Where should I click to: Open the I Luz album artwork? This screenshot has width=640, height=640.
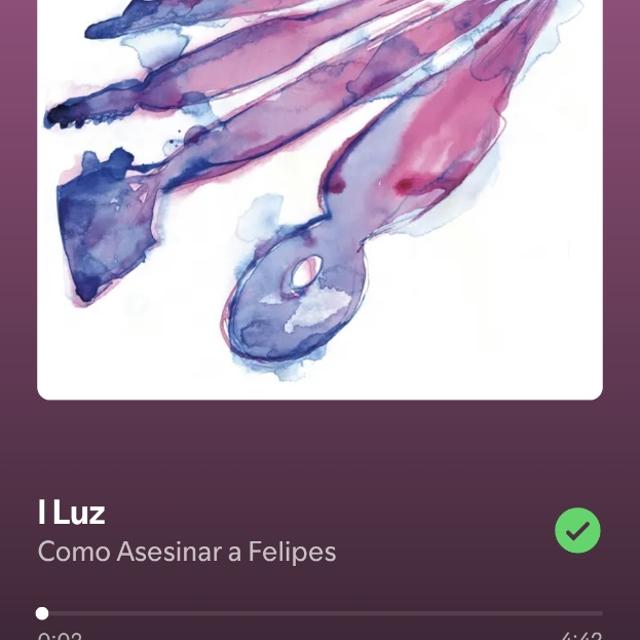tap(320, 200)
